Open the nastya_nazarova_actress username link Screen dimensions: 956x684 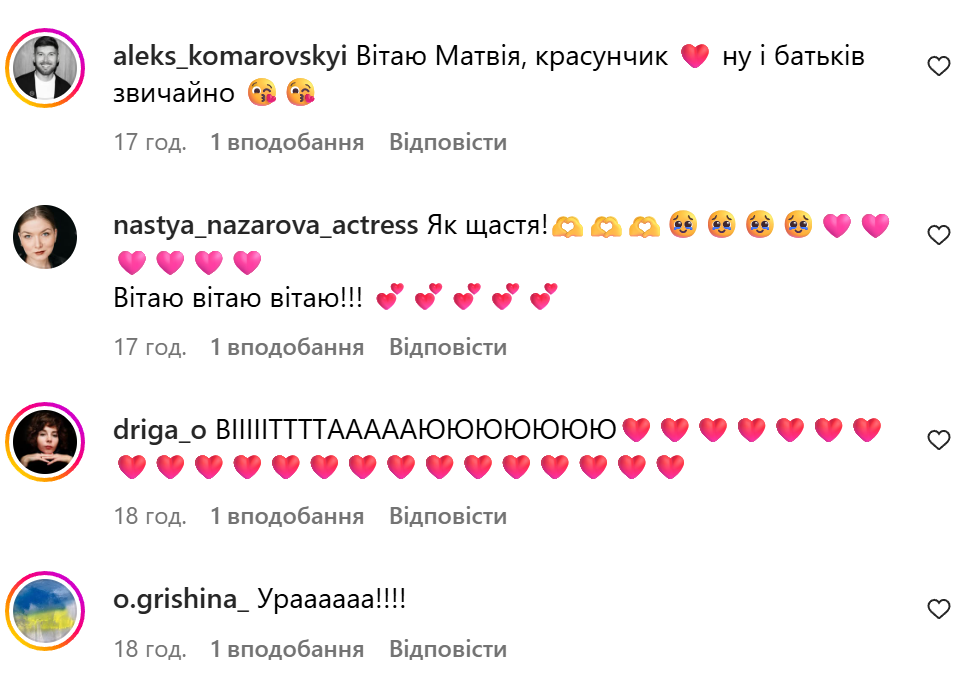coord(266,225)
